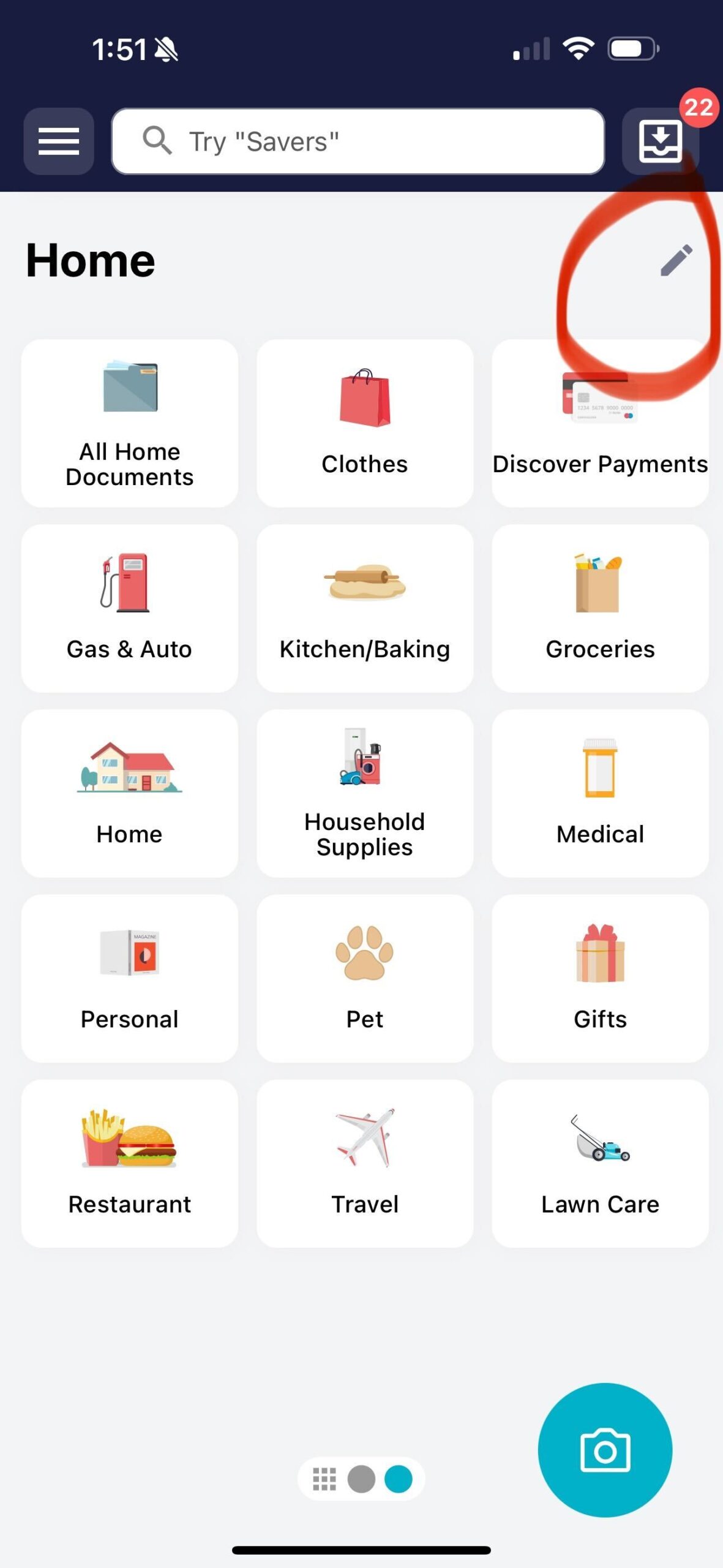Open the Lawn Care folder

point(600,1163)
